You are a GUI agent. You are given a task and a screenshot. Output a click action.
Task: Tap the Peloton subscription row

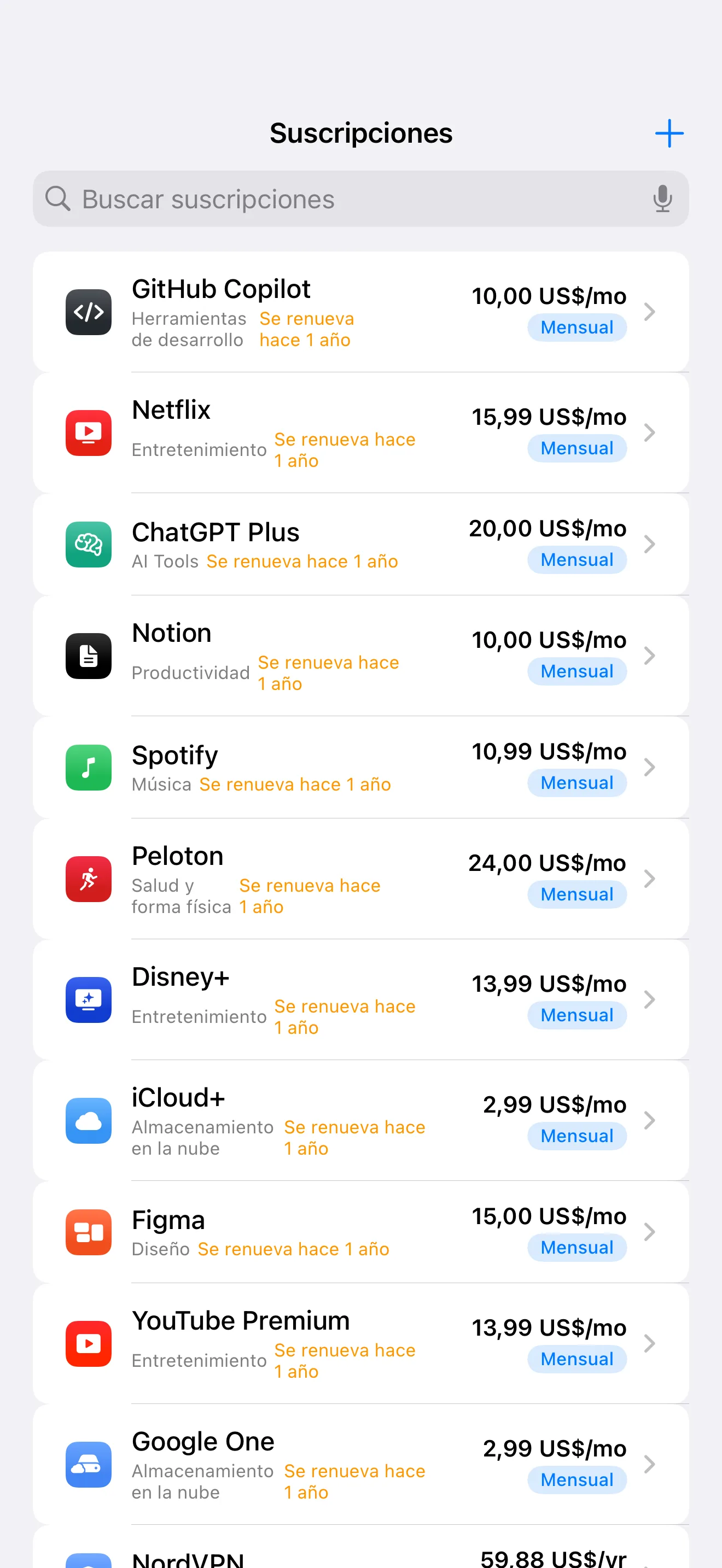coord(360,879)
